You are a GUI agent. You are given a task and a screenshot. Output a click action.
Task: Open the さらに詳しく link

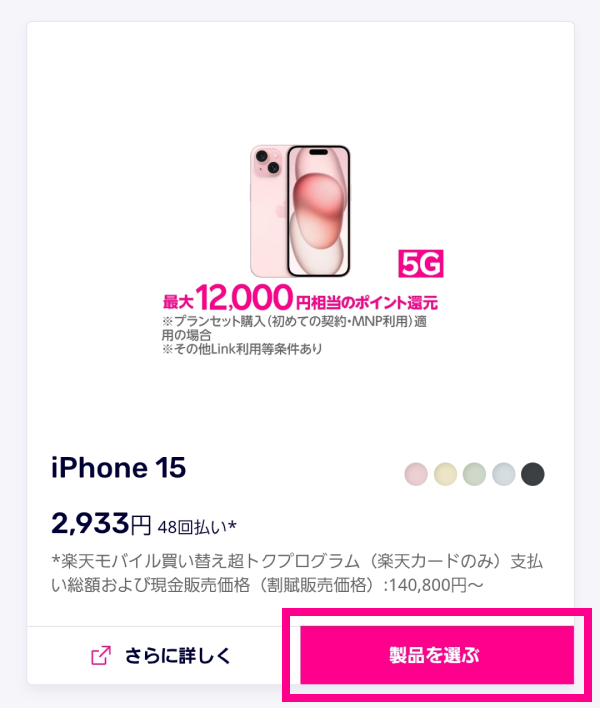coord(162,656)
